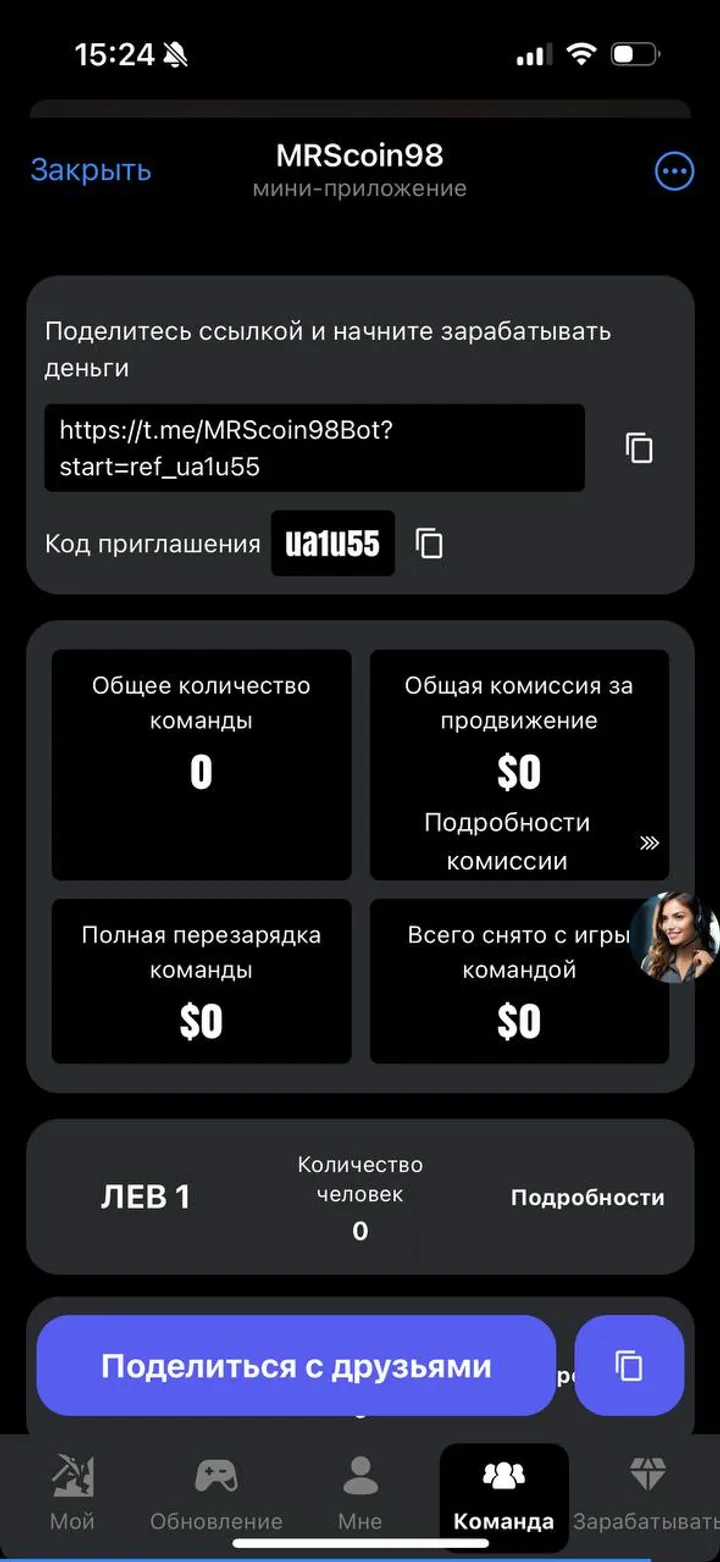Tap the gamepad icon for Обновление
This screenshot has width=720, height=1562.
pyautogui.click(x=214, y=1472)
